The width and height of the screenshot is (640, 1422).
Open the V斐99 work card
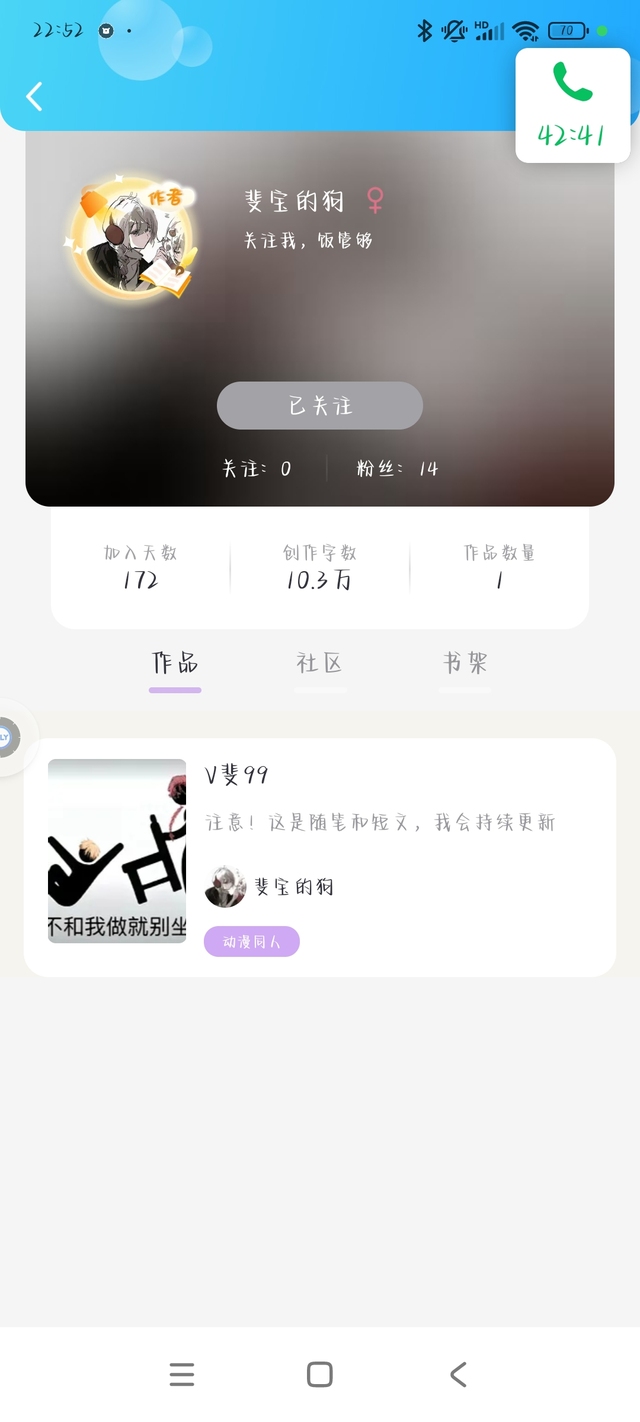tap(320, 857)
